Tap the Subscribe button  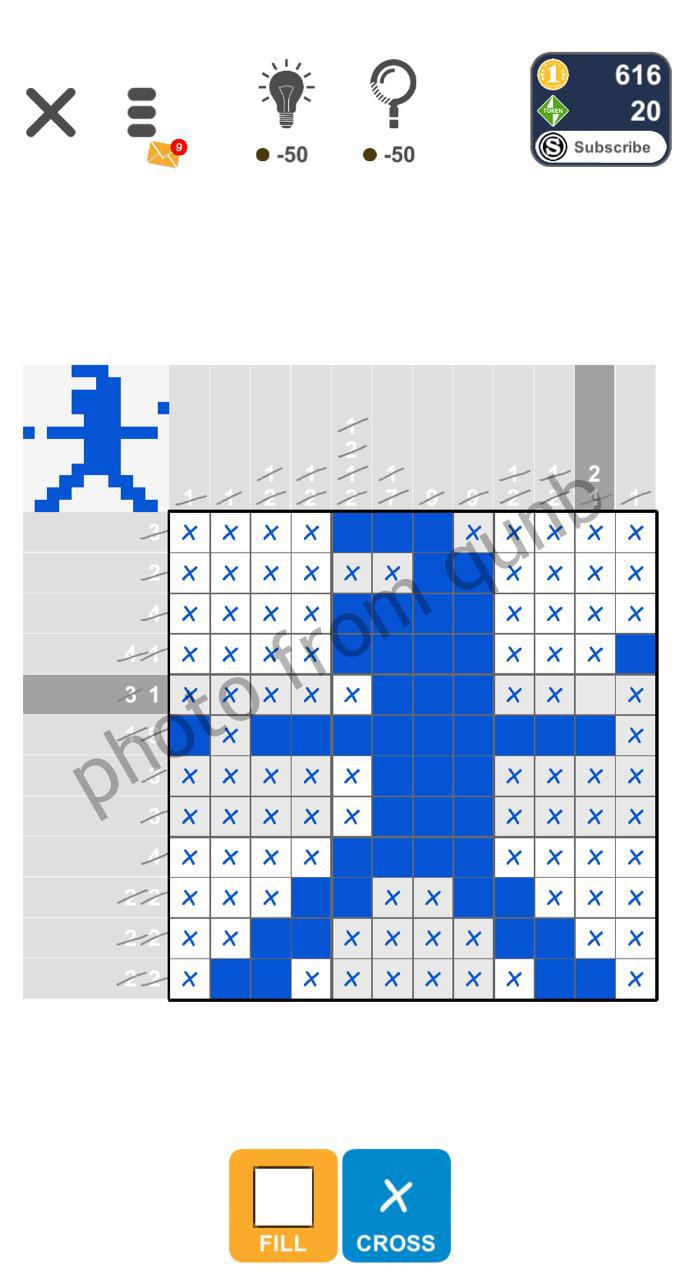[x=601, y=148]
